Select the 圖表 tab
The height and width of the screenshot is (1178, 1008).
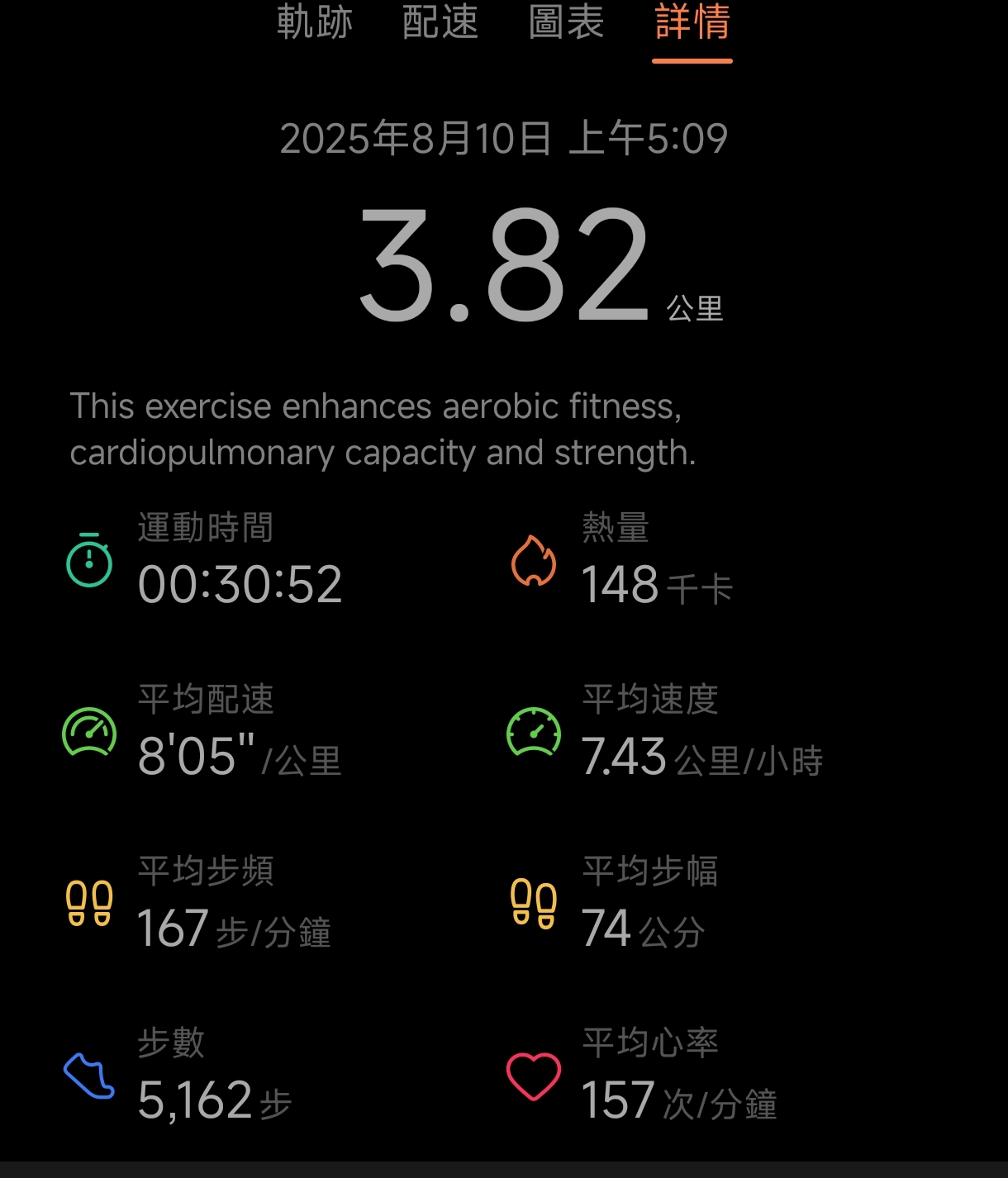(x=566, y=22)
